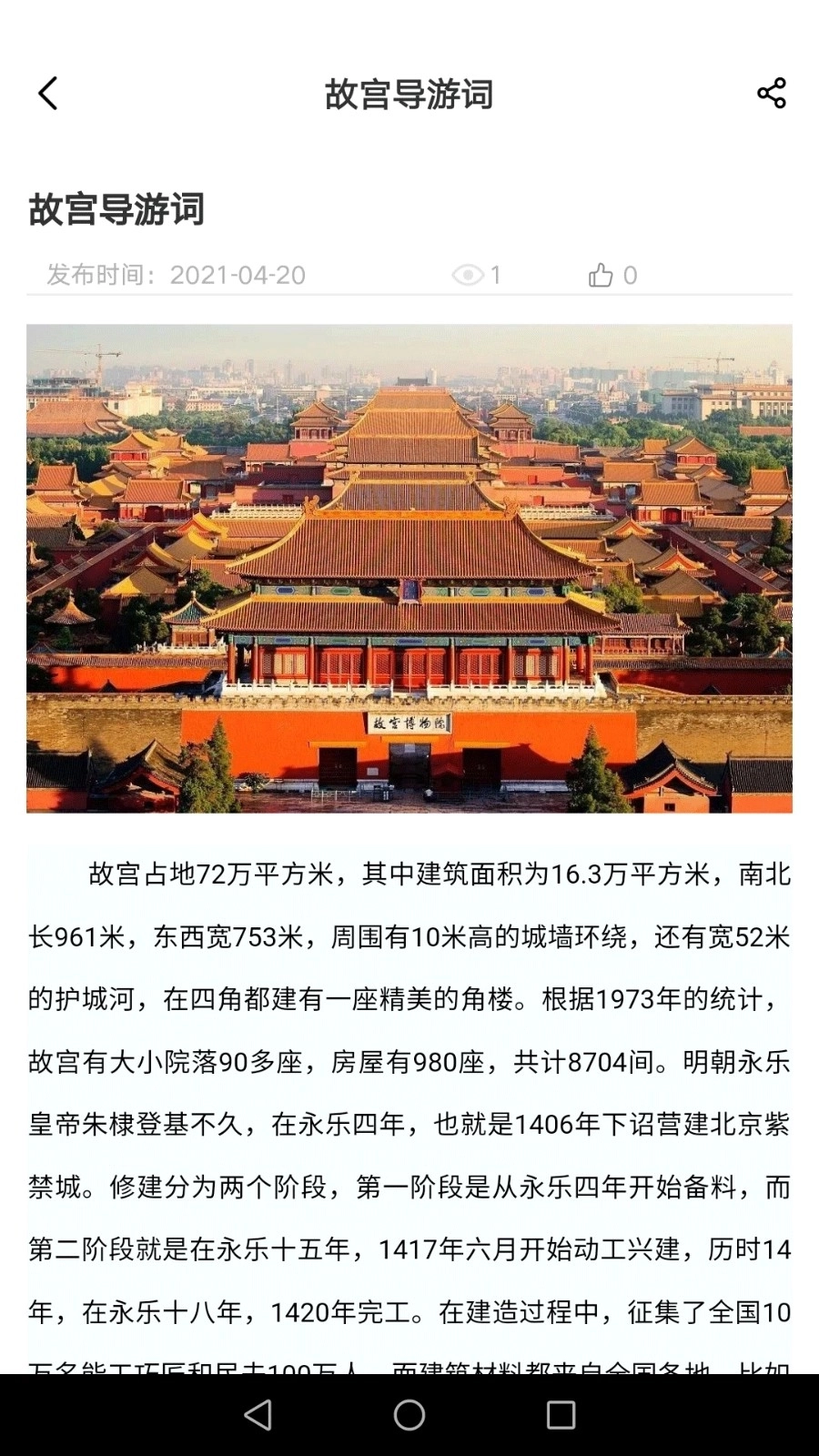Tap the article heading 故宫导游词

click(x=116, y=211)
